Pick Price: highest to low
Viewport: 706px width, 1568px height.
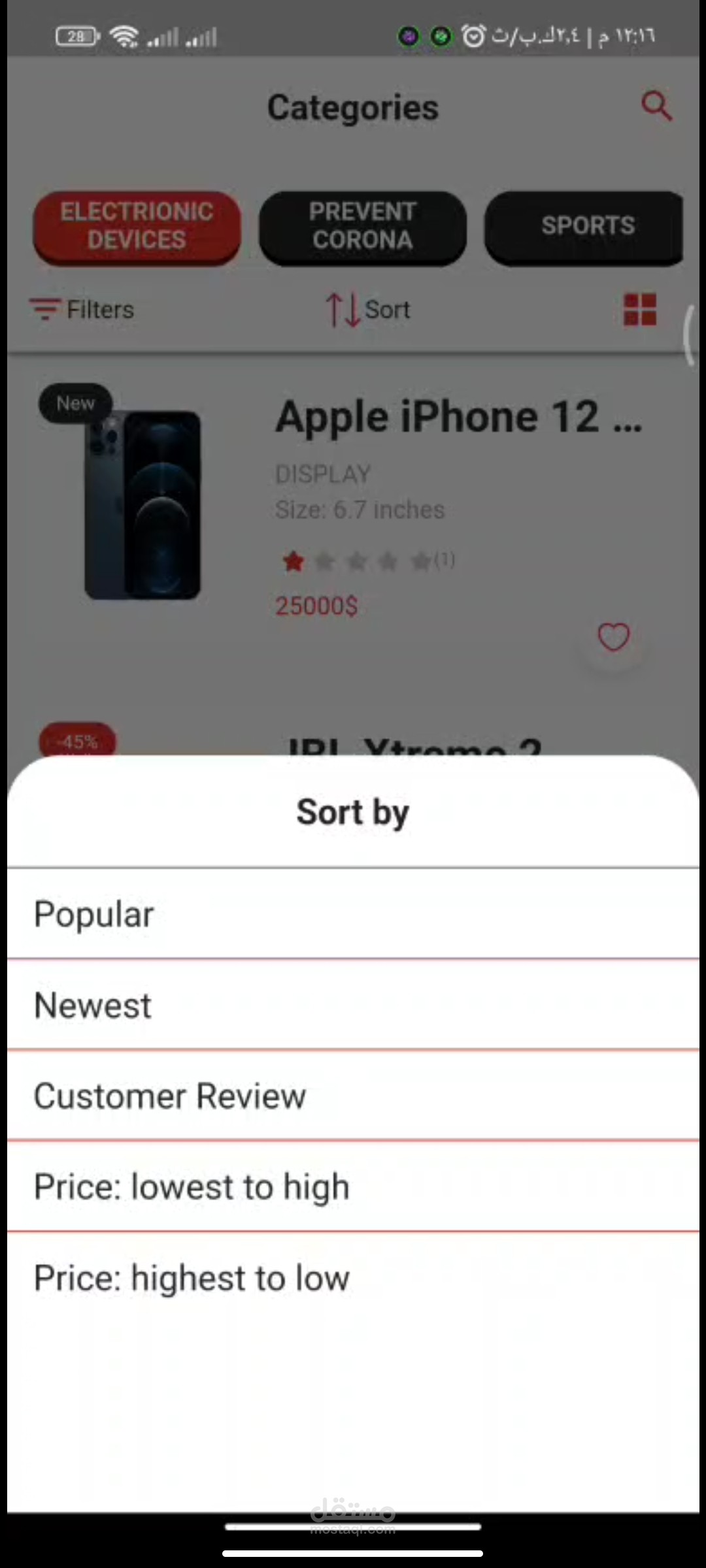[353, 1277]
